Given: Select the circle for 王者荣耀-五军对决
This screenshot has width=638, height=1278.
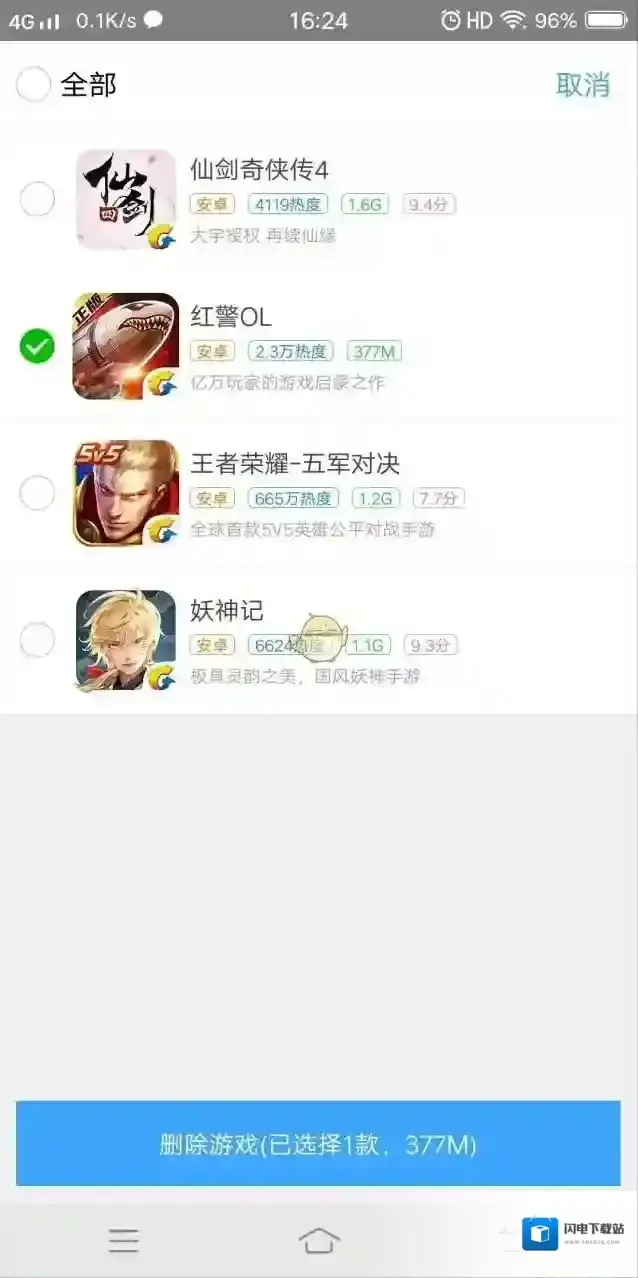Looking at the screenshot, I should 37,493.
